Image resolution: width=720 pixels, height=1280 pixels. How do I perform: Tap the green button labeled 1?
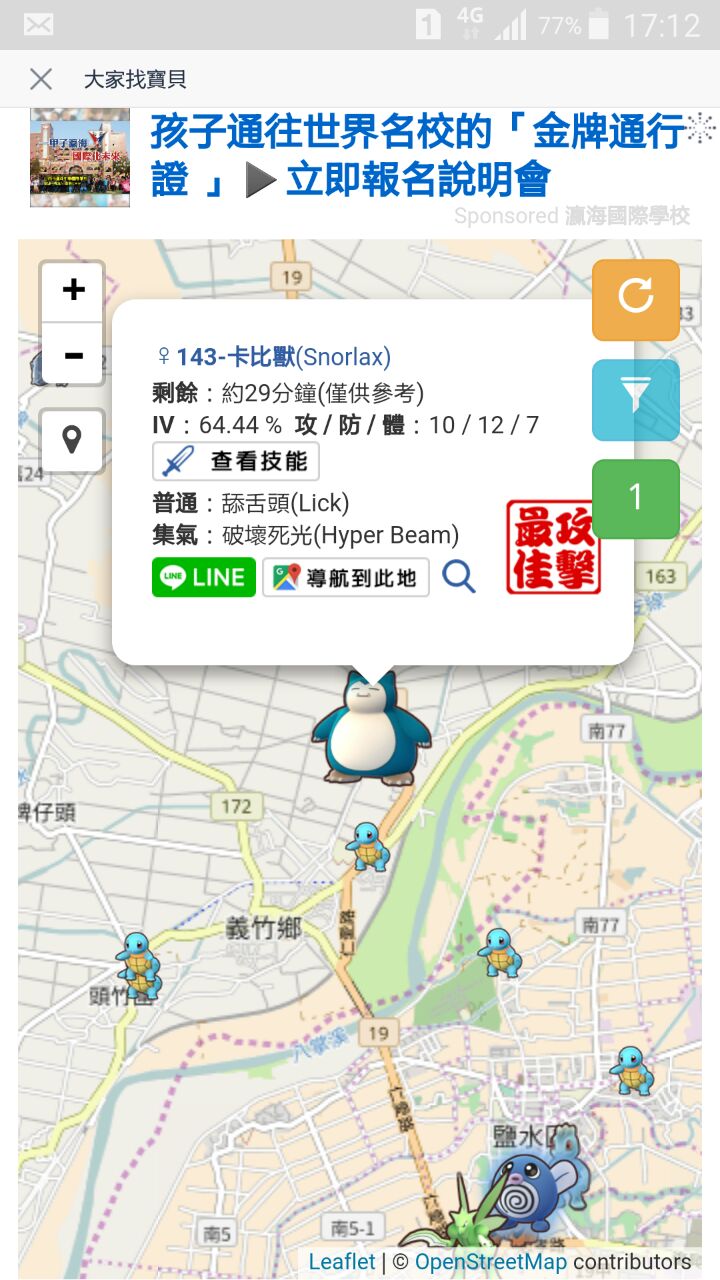pos(635,498)
